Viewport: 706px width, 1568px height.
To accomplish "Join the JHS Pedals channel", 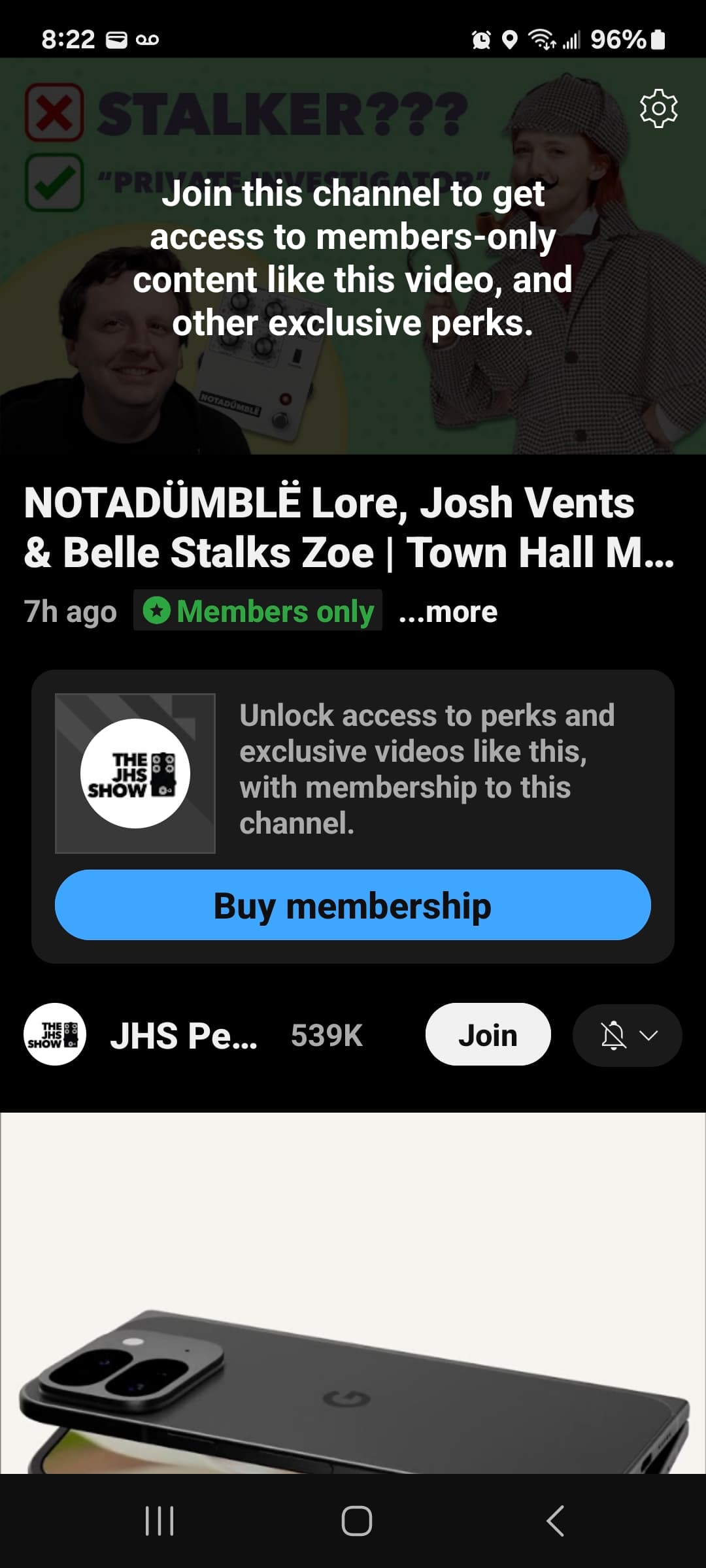I will pos(488,1035).
